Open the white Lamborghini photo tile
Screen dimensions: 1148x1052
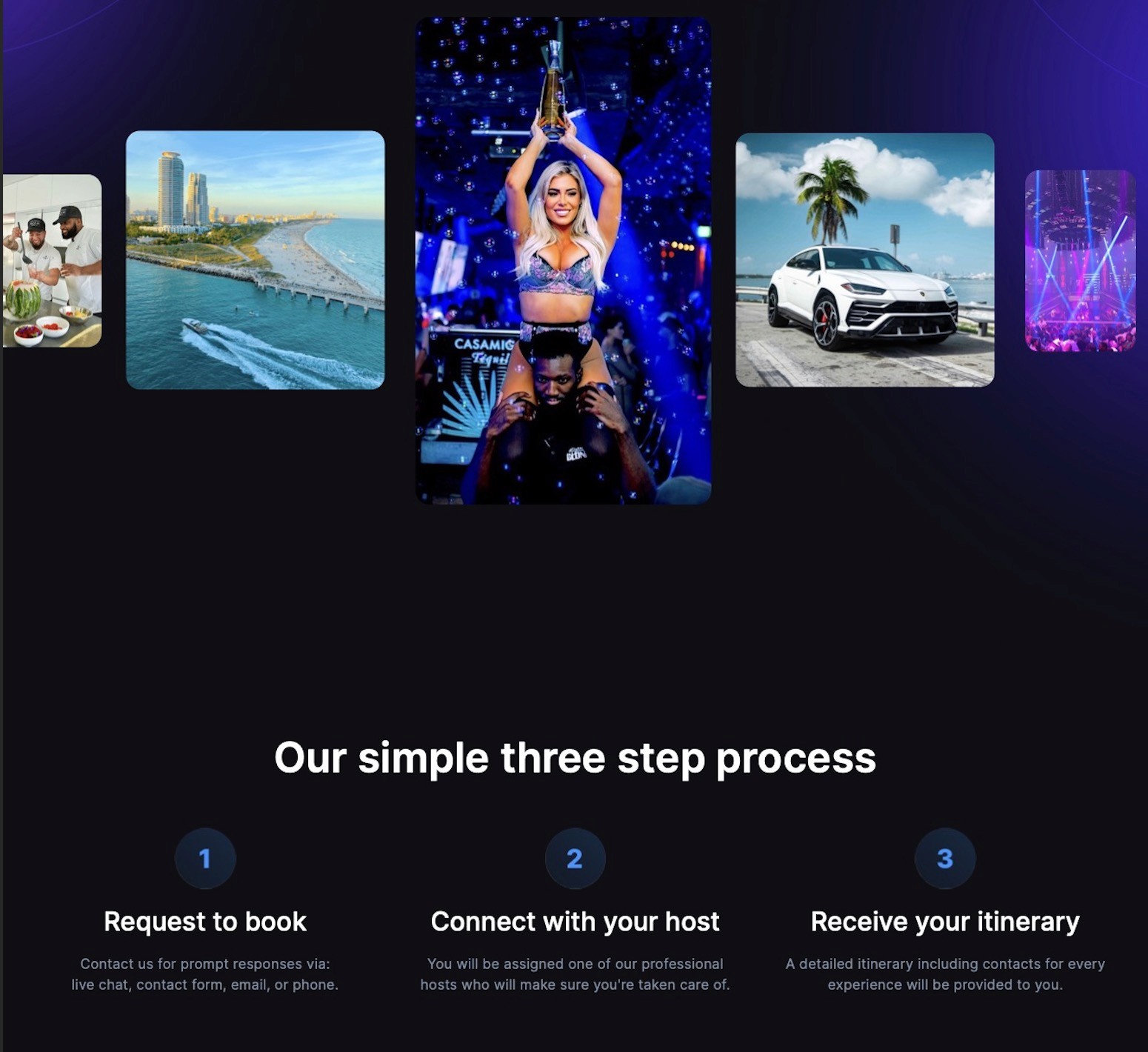[865, 260]
